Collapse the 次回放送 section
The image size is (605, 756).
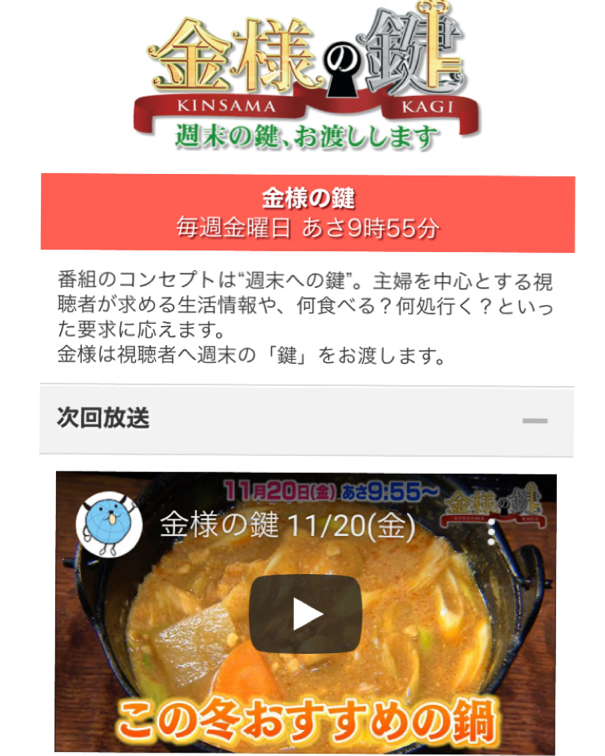pyautogui.click(x=535, y=421)
